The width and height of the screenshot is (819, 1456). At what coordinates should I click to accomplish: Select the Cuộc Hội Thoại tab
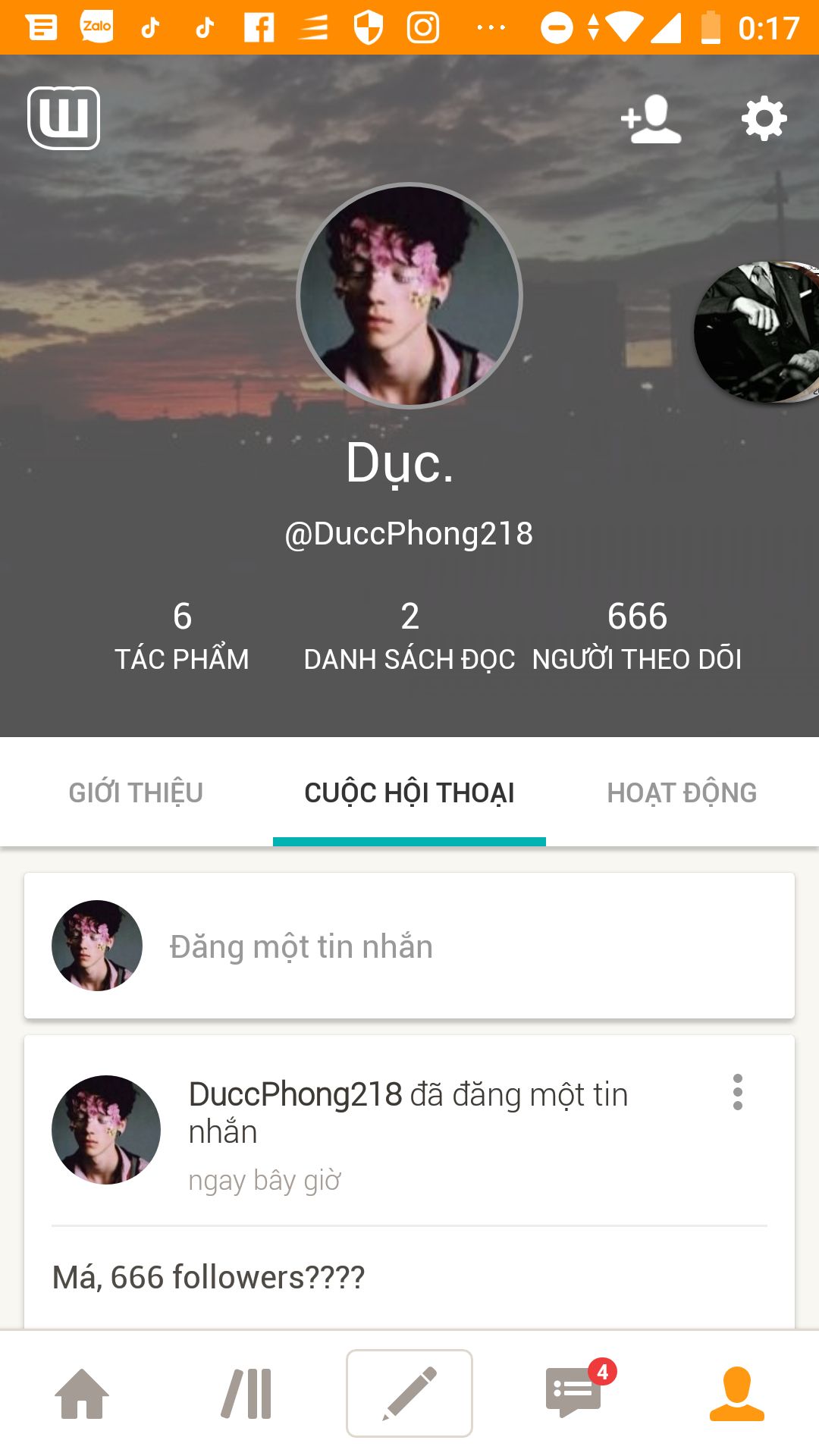[409, 792]
